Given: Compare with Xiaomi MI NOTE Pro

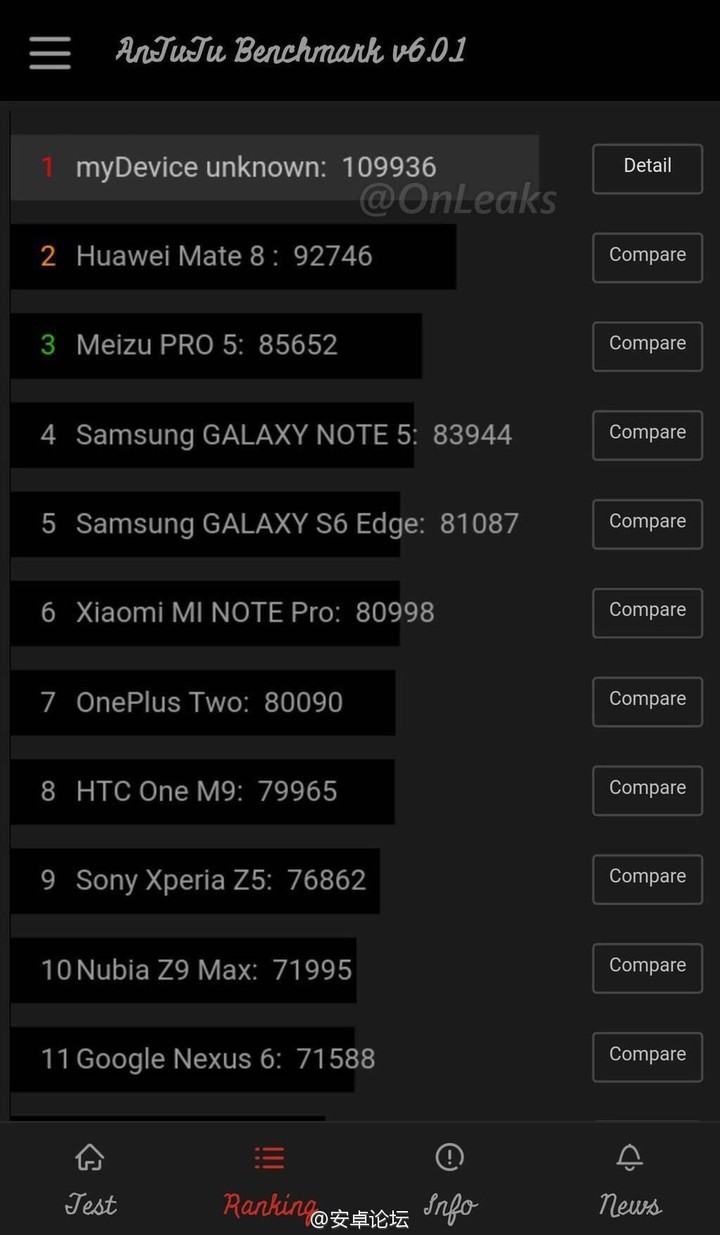Looking at the screenshot, I should point(647,613).
